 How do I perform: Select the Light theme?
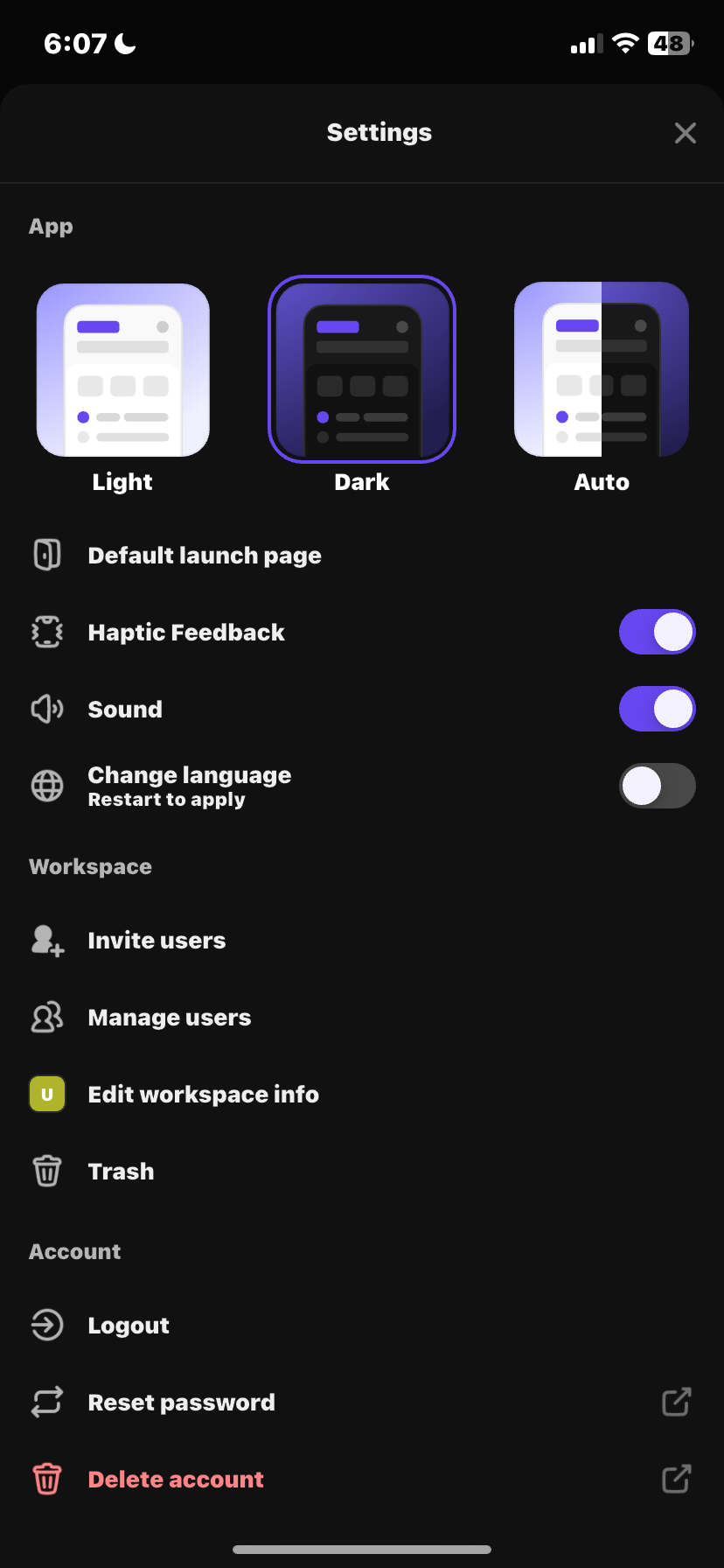click(x=123, y=370)
